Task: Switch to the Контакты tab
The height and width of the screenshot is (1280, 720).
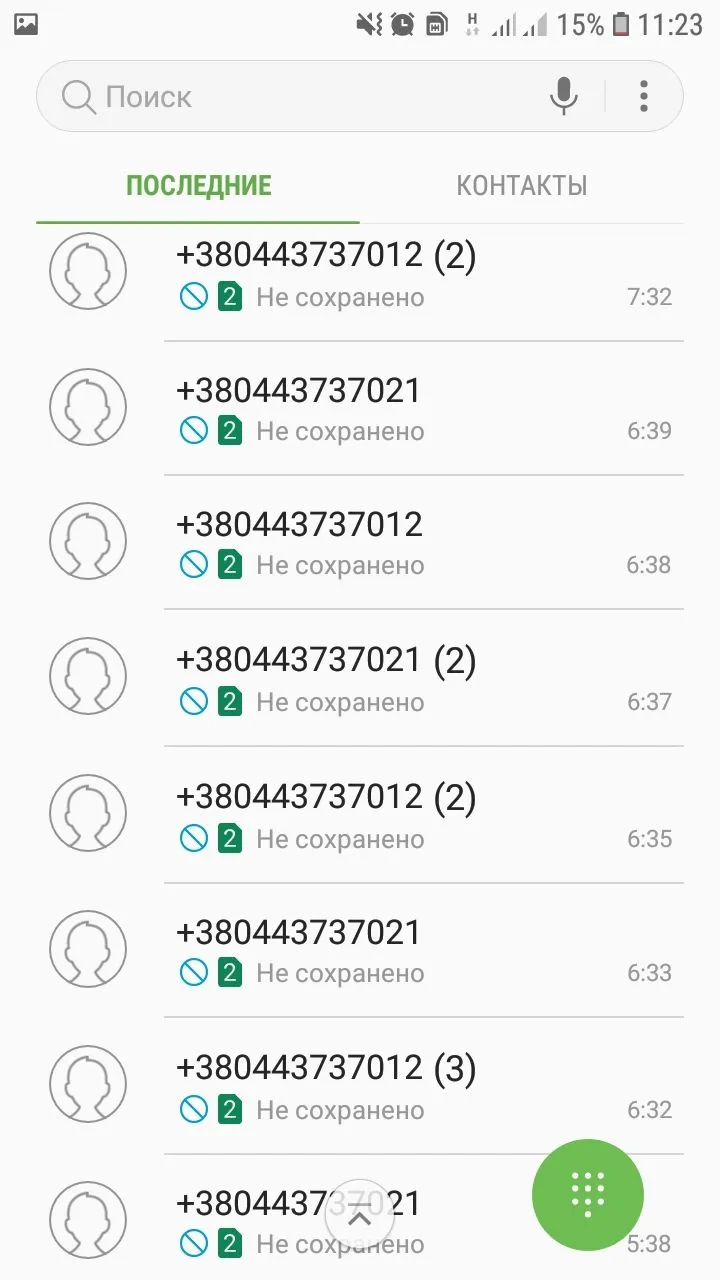Action: (521, 186)
